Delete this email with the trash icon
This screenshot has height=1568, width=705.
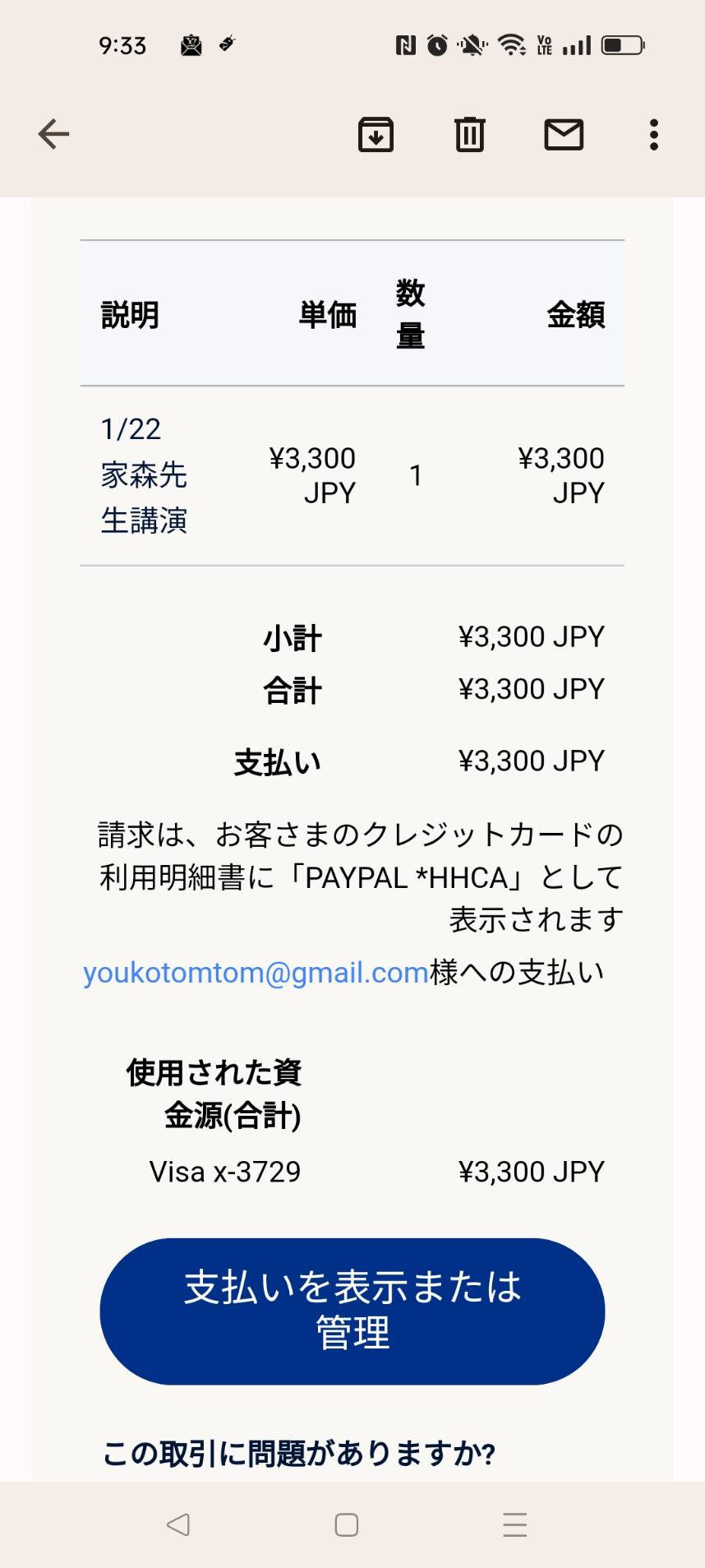[x=470, y=134]
